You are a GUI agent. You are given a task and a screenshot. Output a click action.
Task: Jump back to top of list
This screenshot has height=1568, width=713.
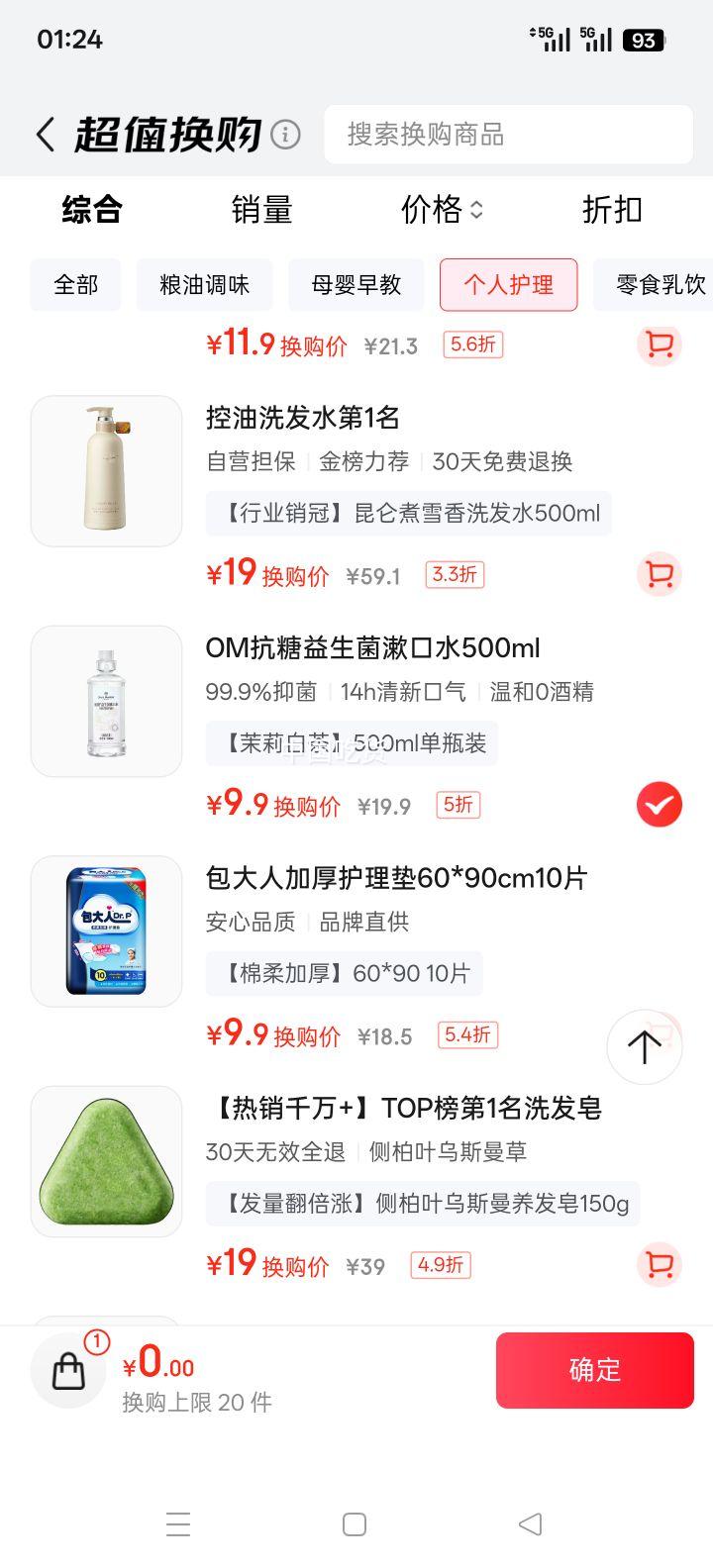pyautogui.click(x=644, y=1046)
